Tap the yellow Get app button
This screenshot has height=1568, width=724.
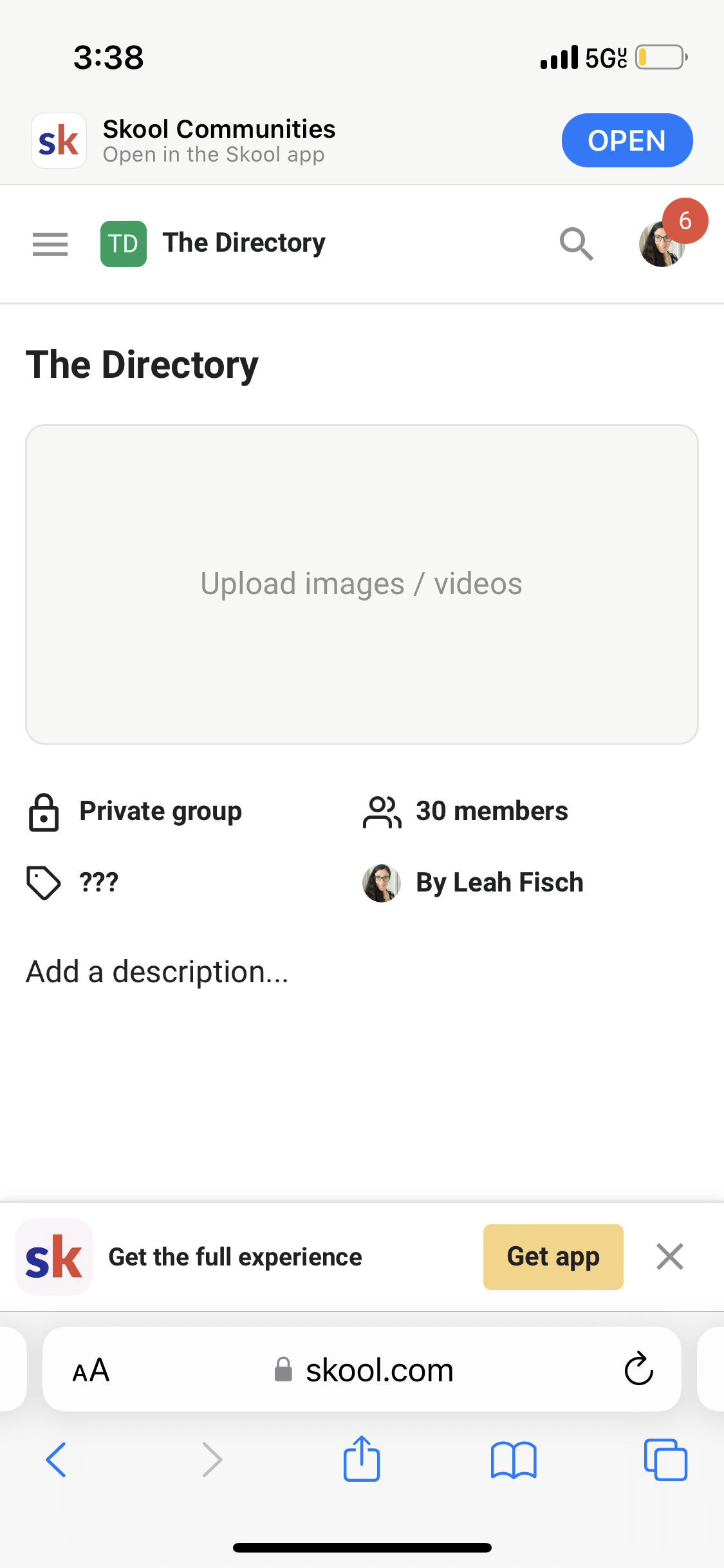pyautogui.click(x=552, y=1256)
